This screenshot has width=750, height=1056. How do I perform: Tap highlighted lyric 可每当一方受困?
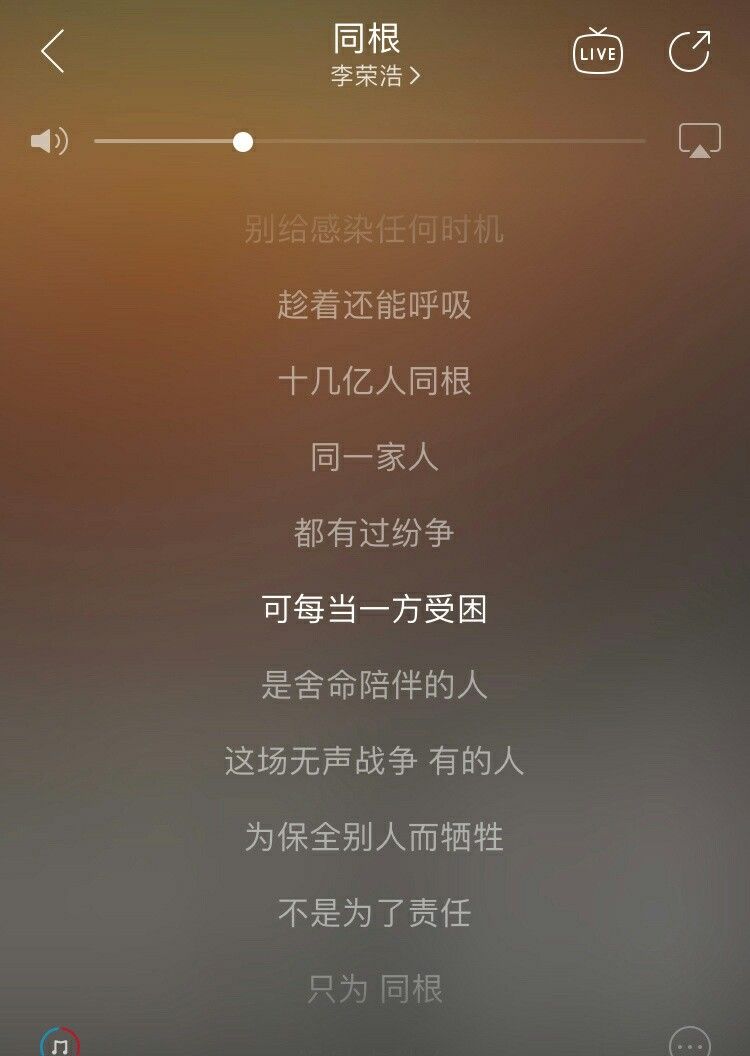[x=375, y=609]
